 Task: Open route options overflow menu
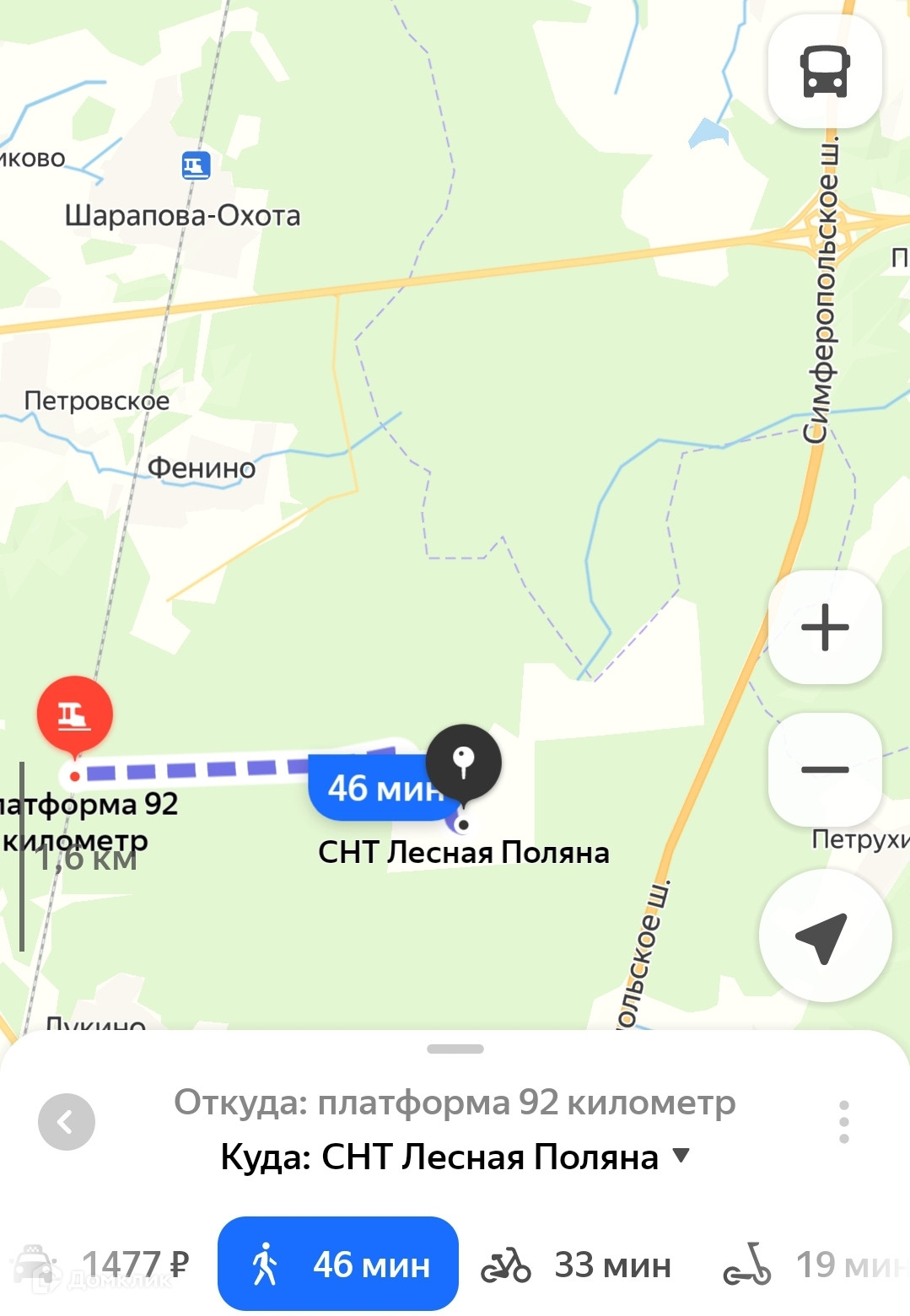coord(843,1122)
